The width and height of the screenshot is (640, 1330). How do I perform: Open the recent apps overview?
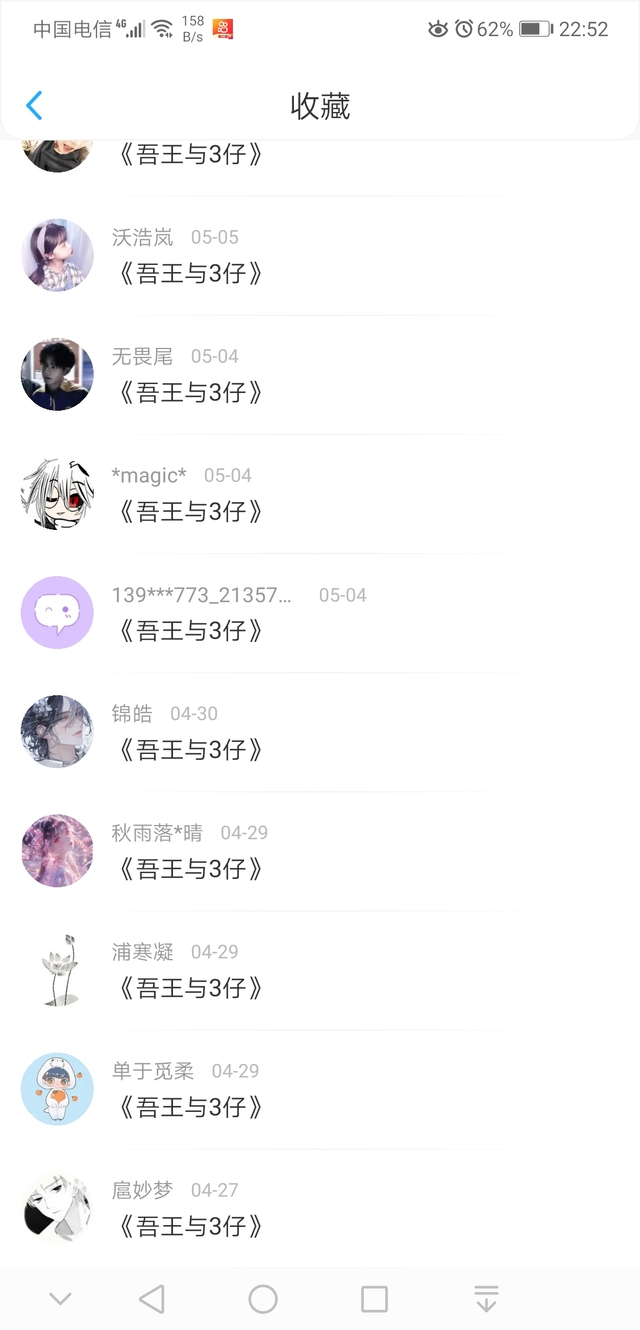click(x=374, y=1299)
